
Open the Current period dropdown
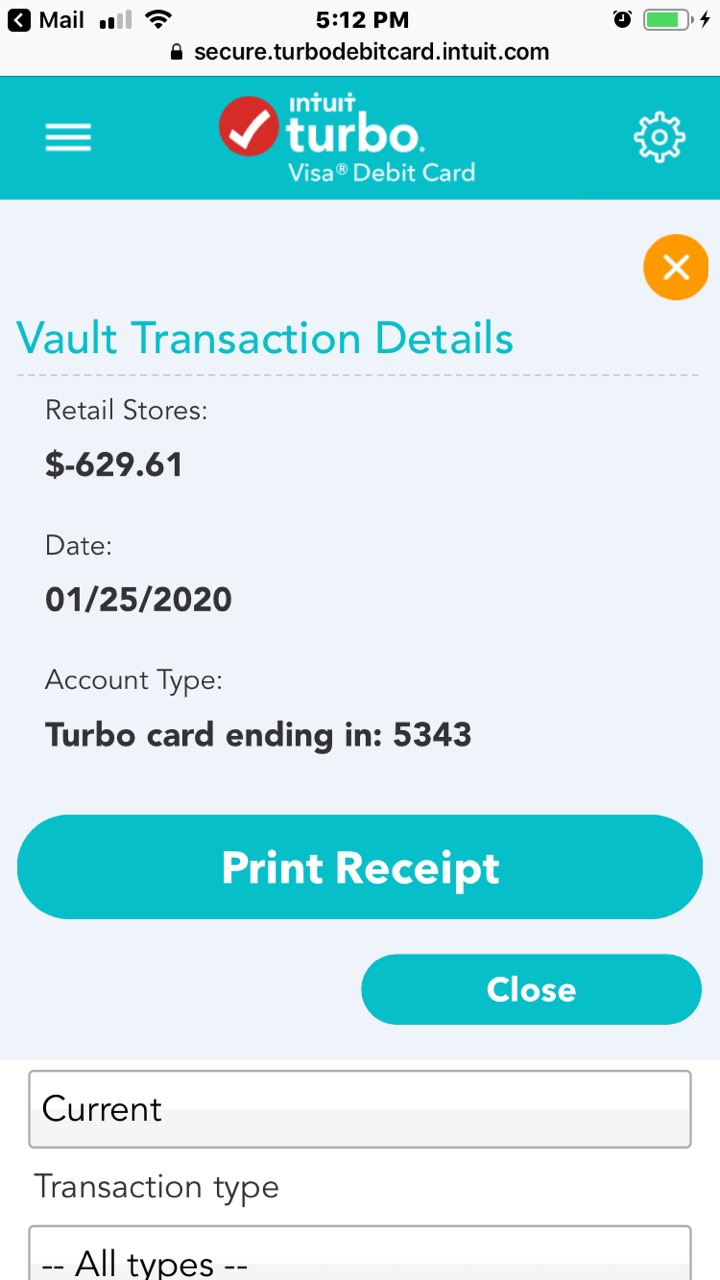[x=360, y=1109]
